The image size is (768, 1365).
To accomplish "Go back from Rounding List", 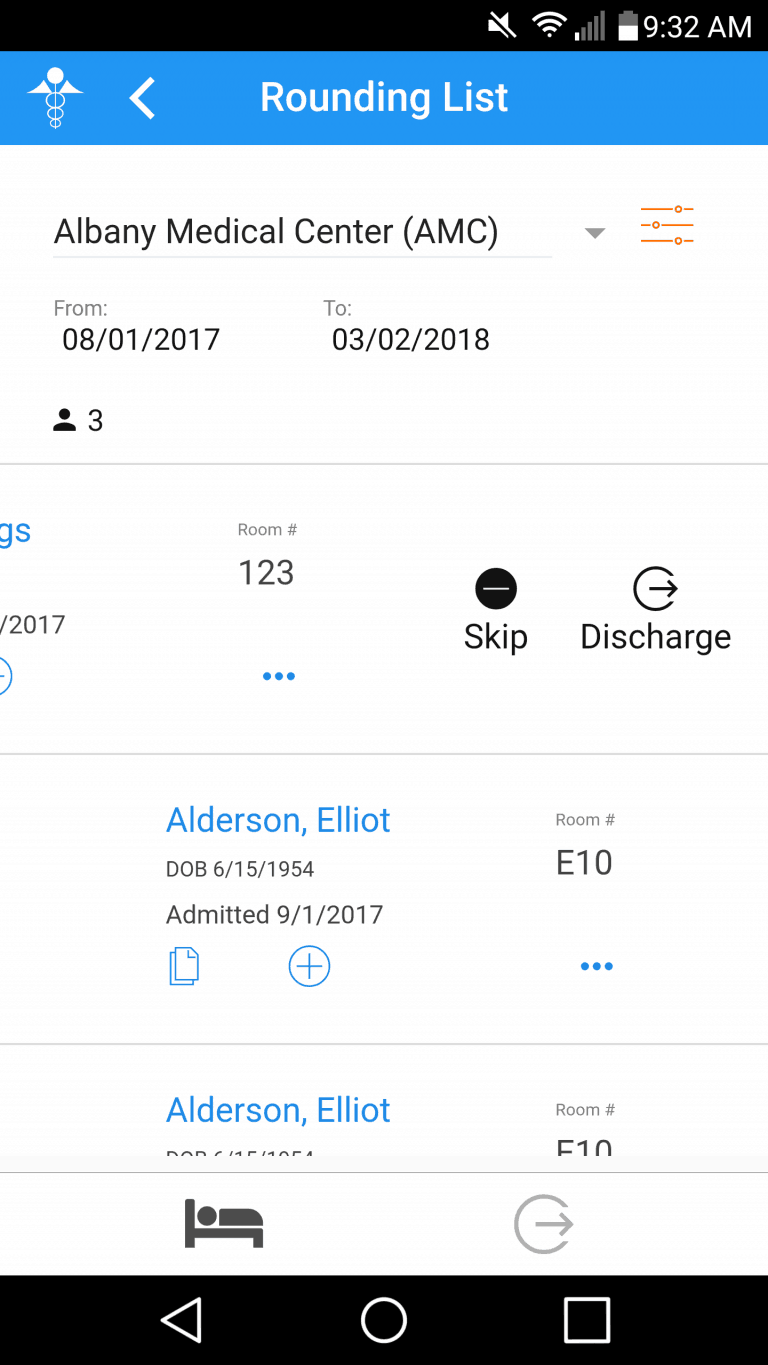I will tap(143, 98).
